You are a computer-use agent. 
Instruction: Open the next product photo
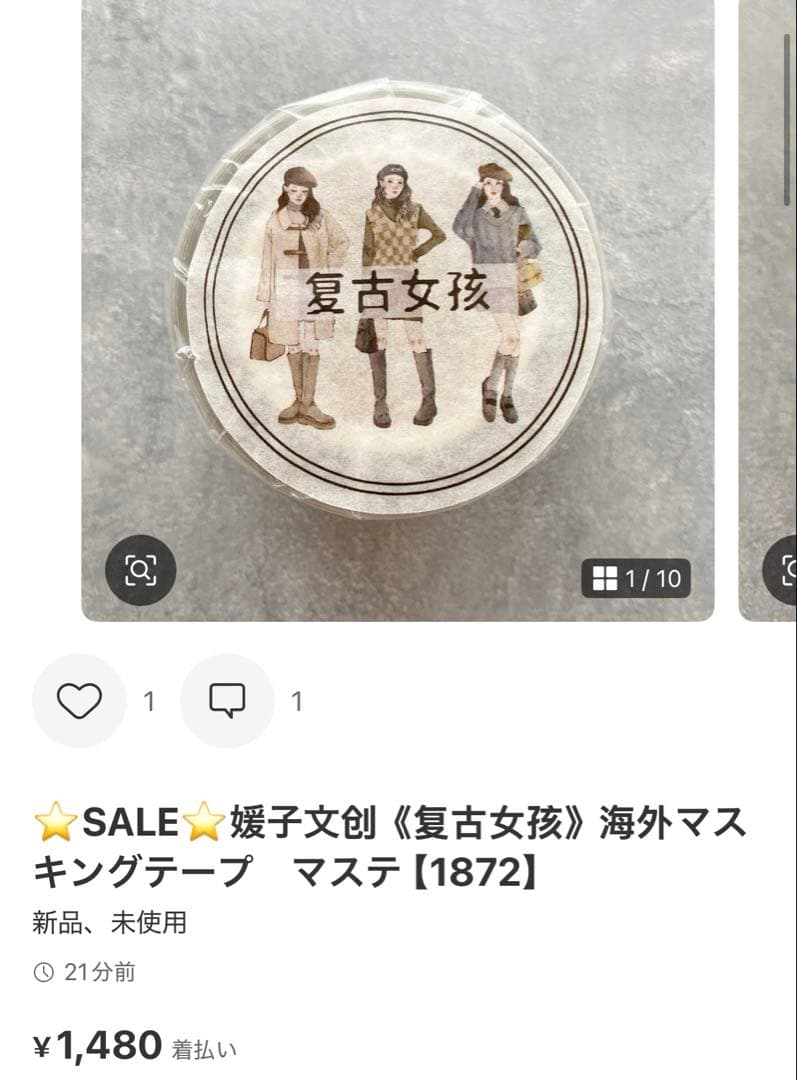point(769,300)
